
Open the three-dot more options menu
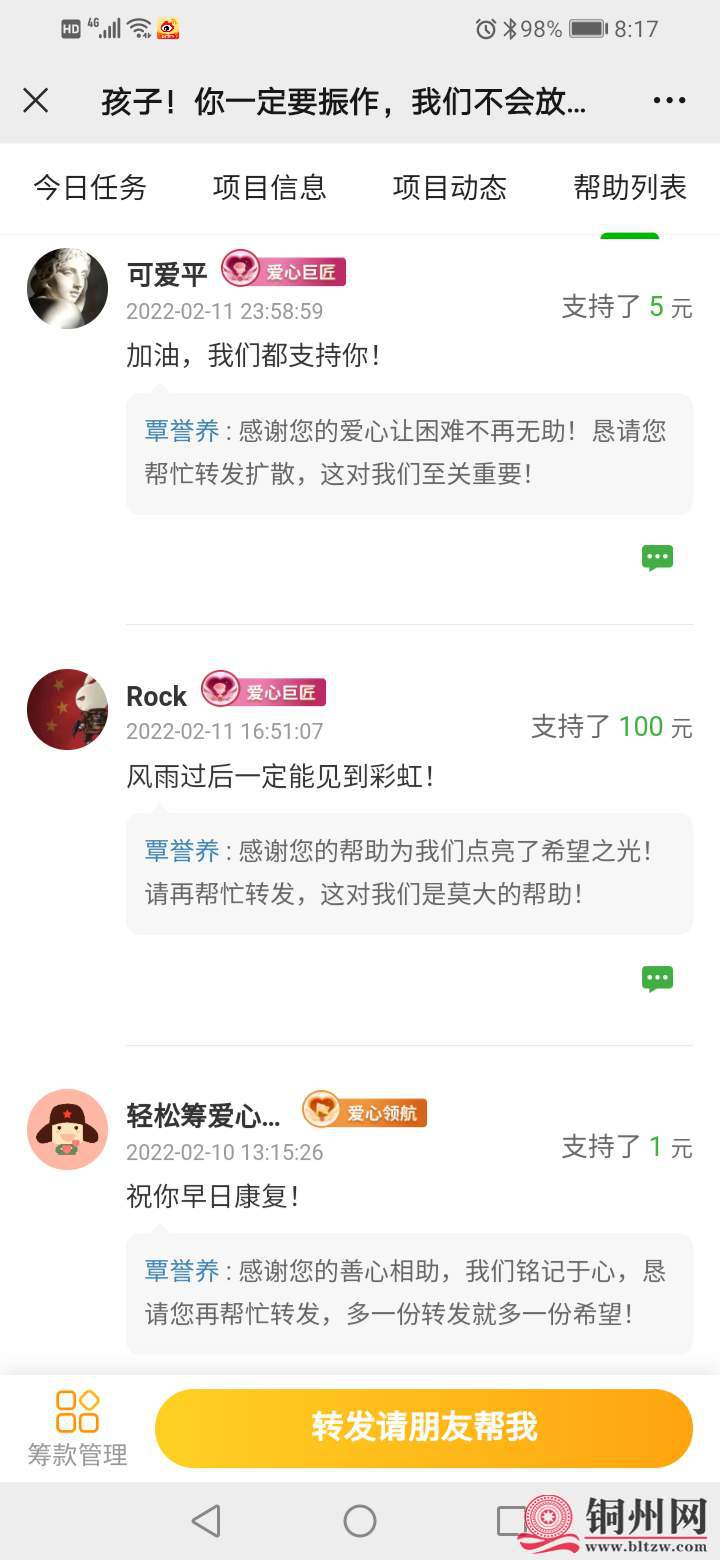point(668,100)
